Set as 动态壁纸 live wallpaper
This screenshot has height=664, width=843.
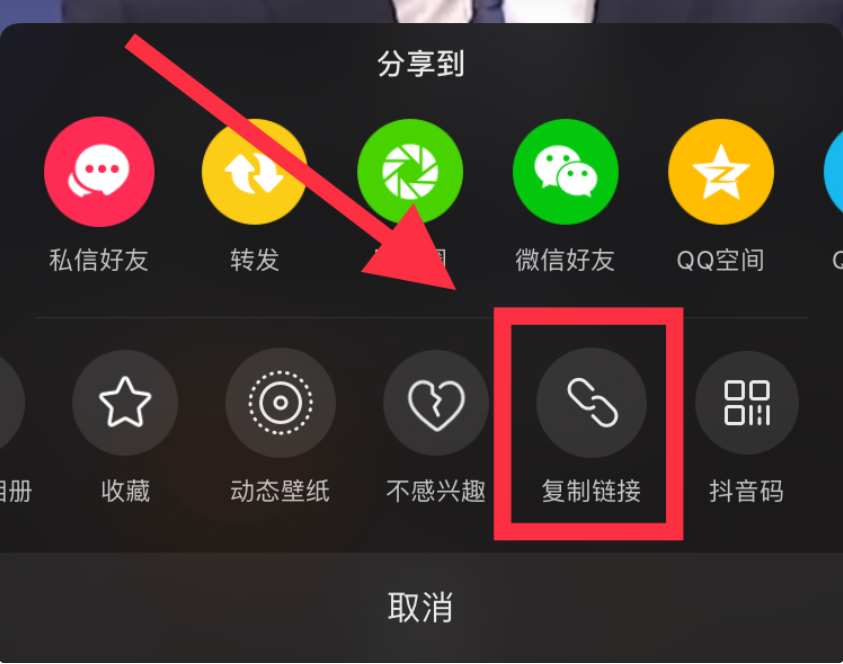(x=280, y=403)
